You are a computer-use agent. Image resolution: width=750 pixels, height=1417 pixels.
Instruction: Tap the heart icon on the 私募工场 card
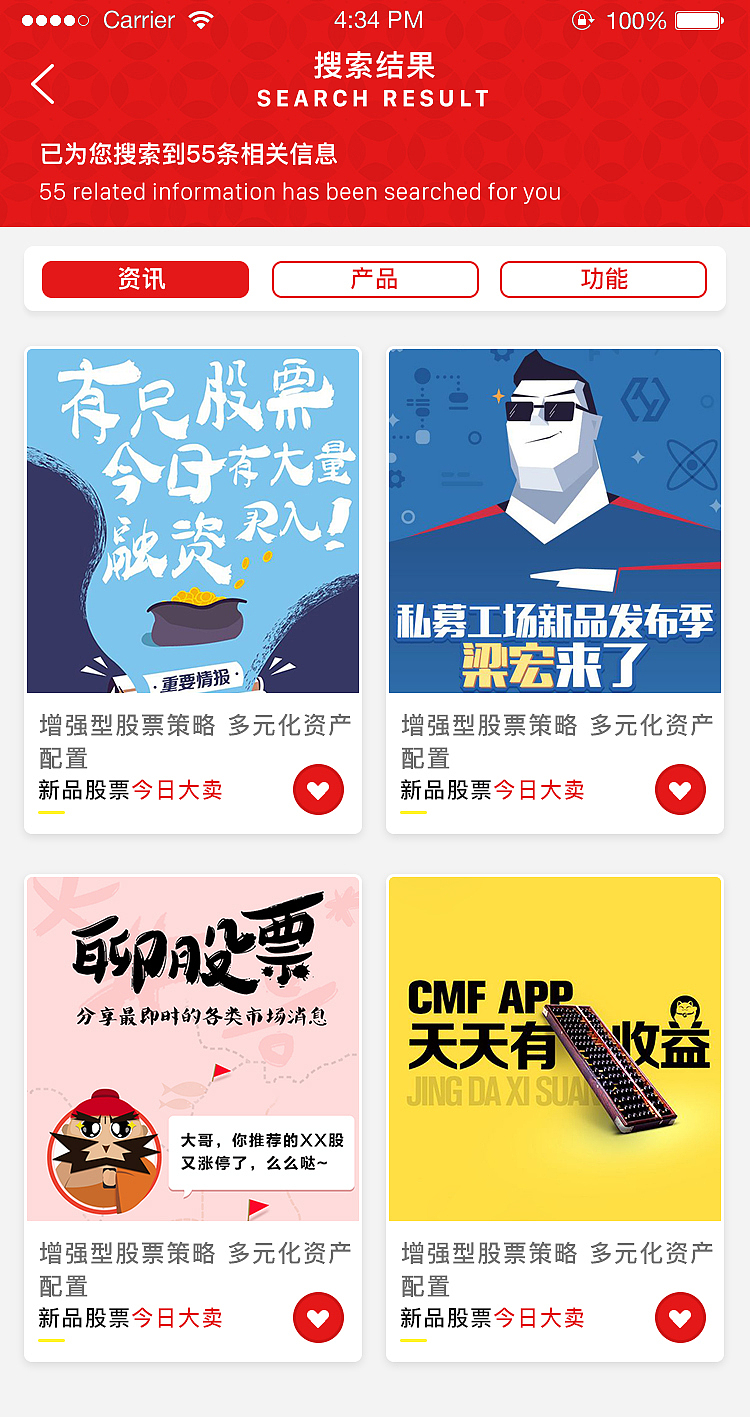(680, 789)
